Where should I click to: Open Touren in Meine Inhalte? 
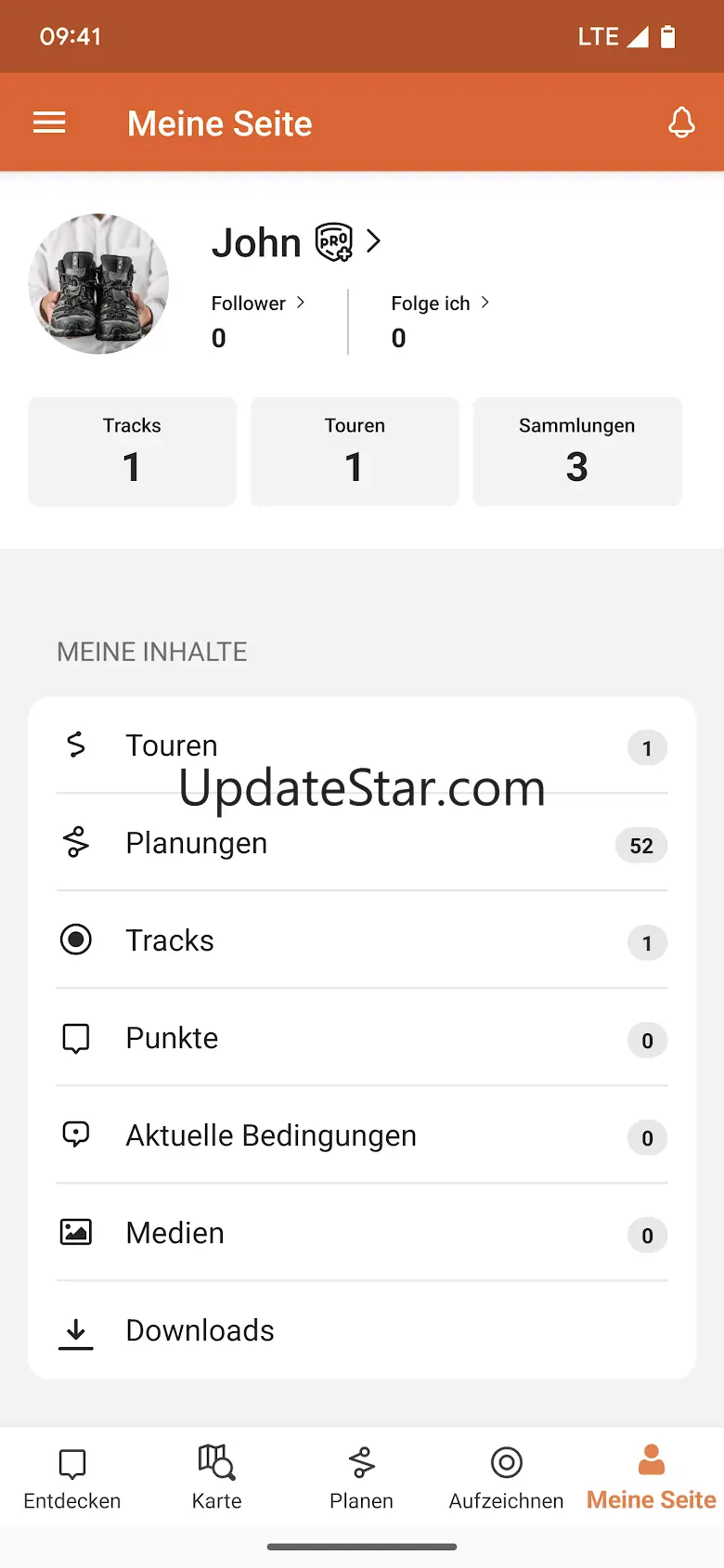pyautogui.click(x=362, y=745)
